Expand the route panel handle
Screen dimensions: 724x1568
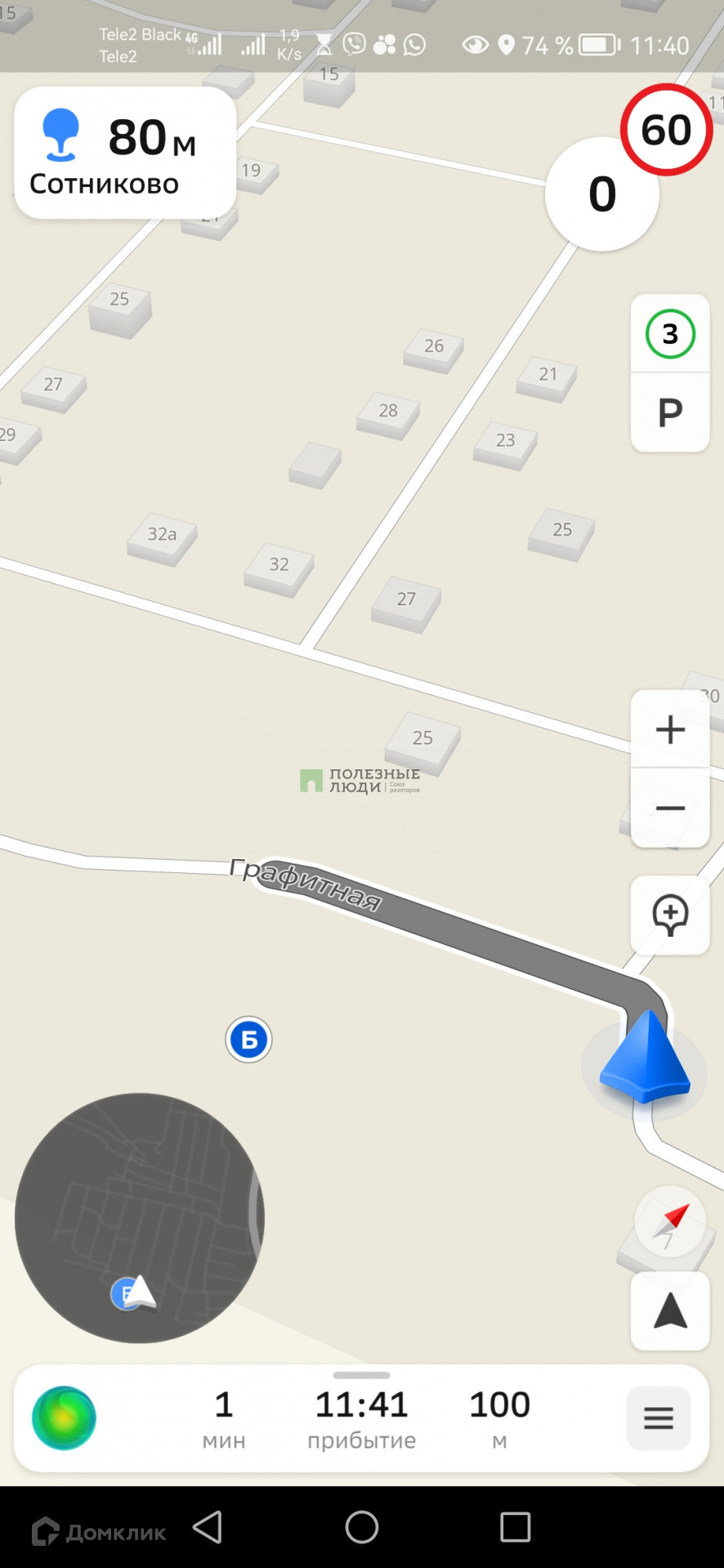362,1375
